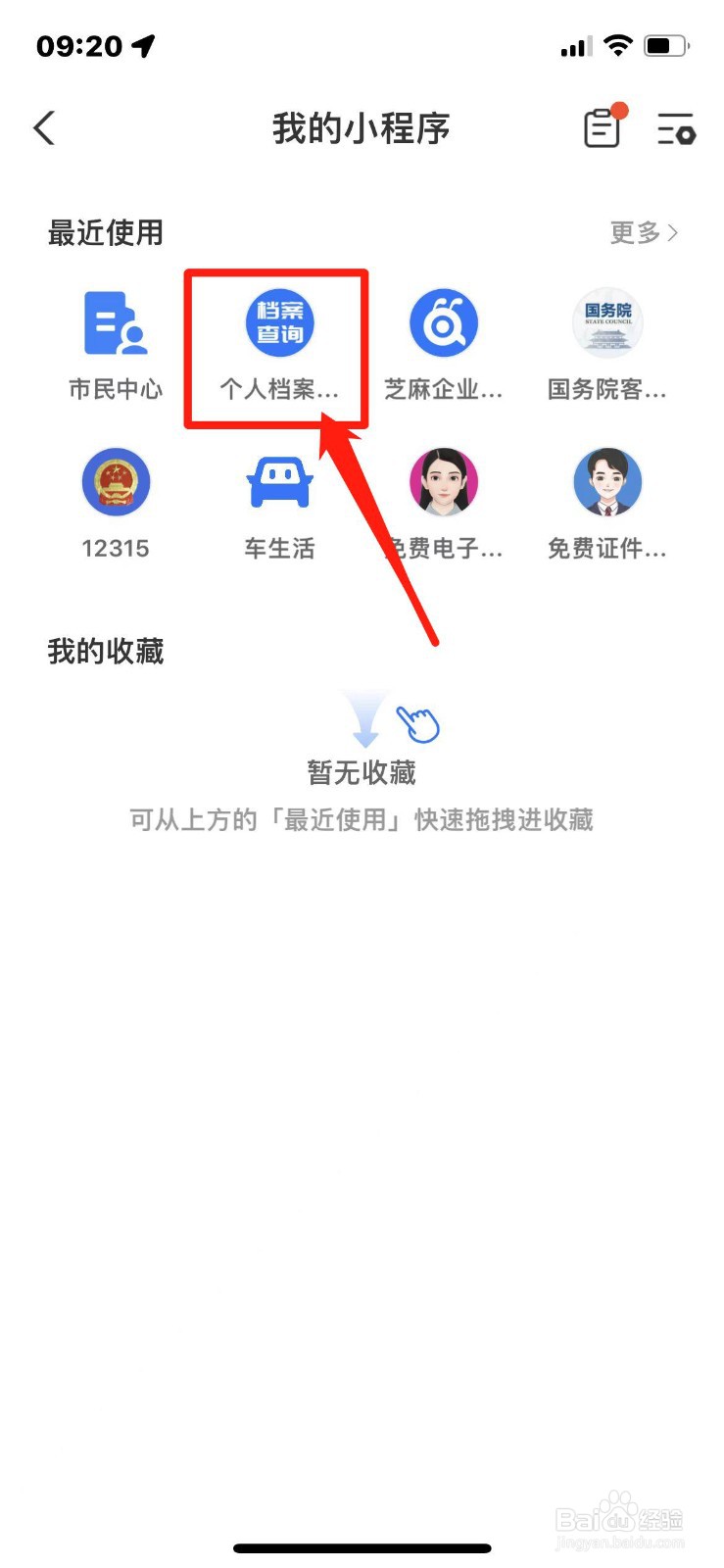Open the clipboard notifications with red badge
Image resolution: width=724 pixels, height=1568 pixels.
[602, 128]
